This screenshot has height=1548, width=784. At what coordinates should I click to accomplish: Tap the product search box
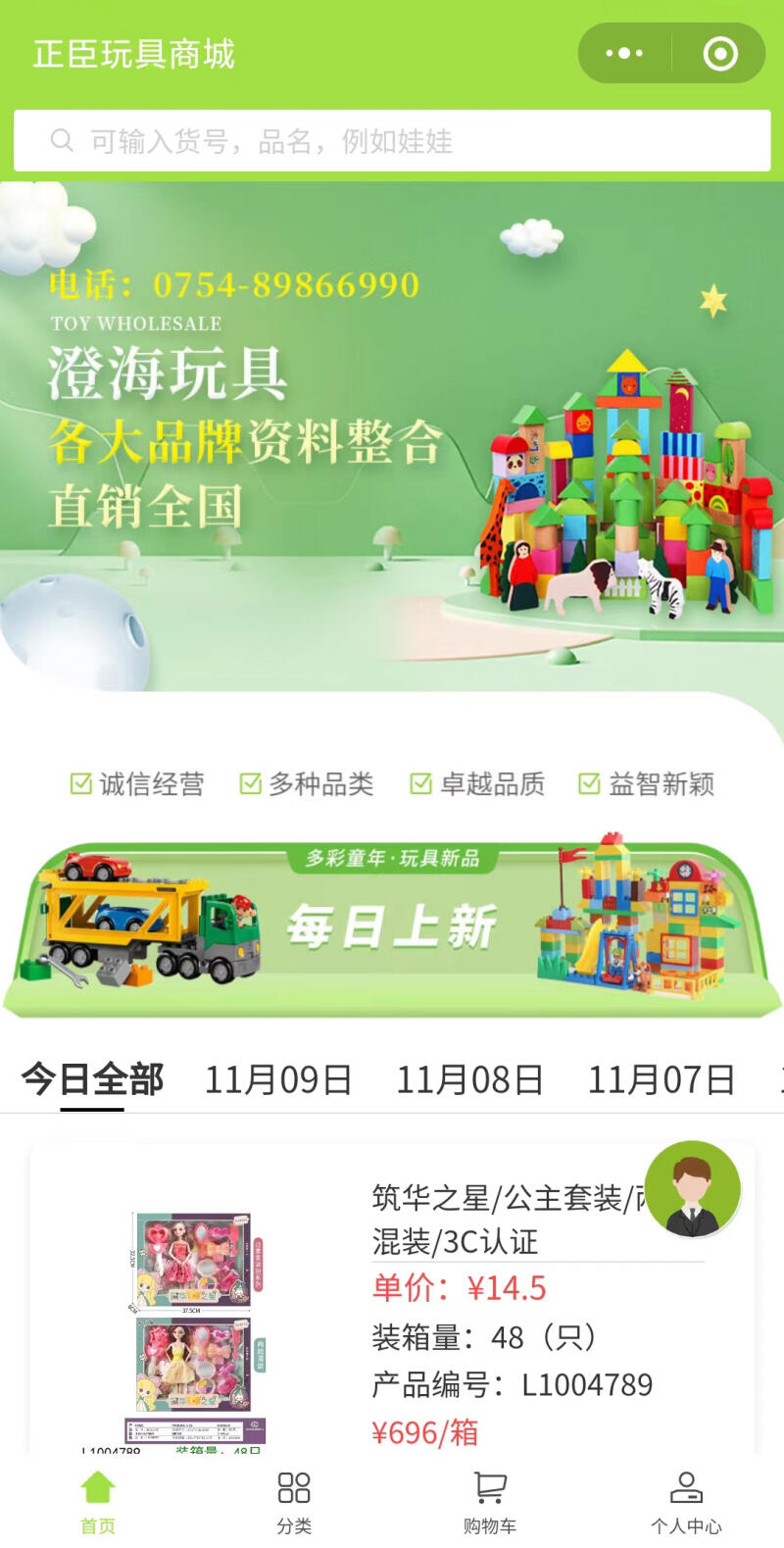tap(392, 141)
